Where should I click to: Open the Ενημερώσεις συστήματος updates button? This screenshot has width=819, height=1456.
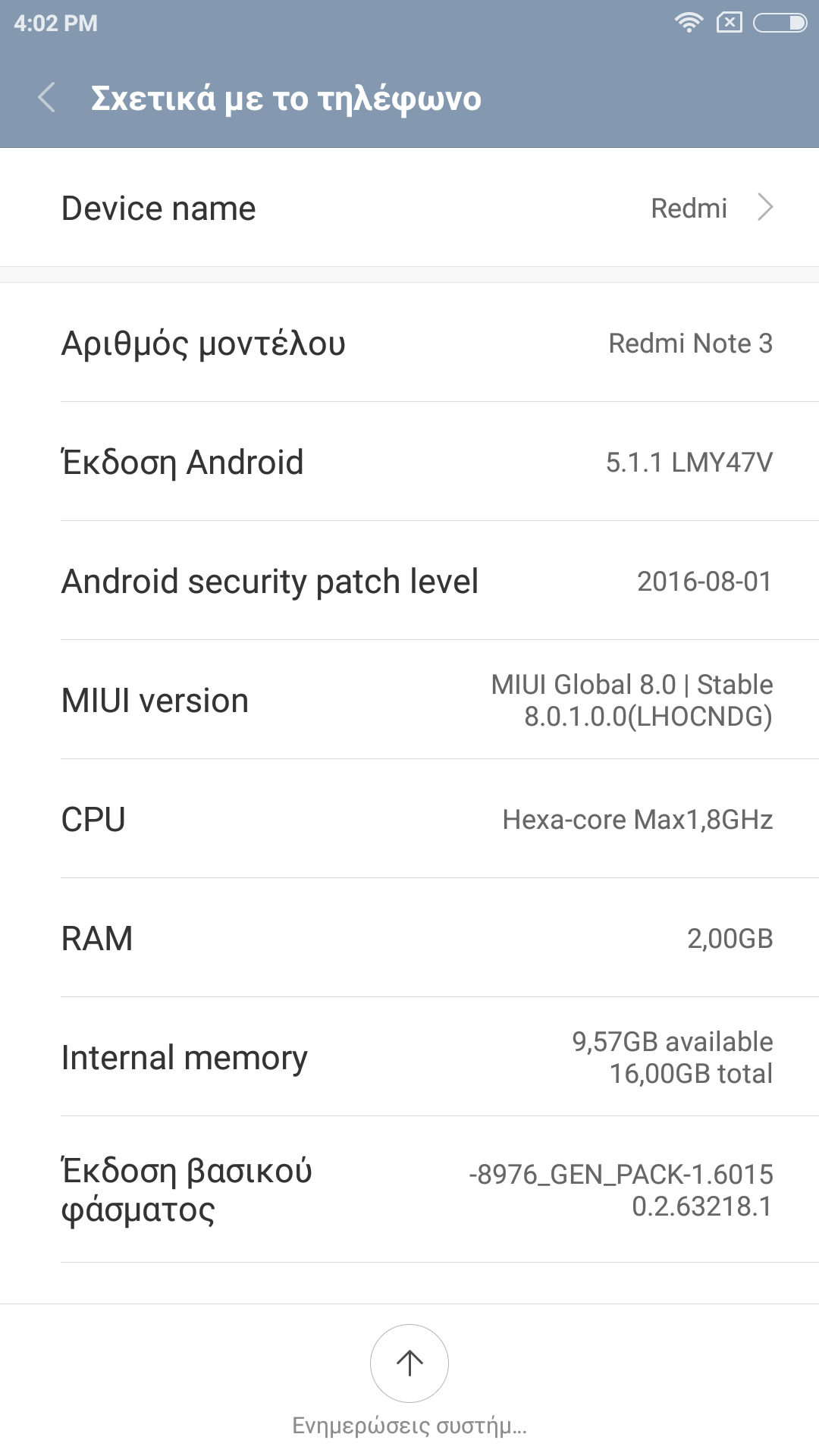409,1363
